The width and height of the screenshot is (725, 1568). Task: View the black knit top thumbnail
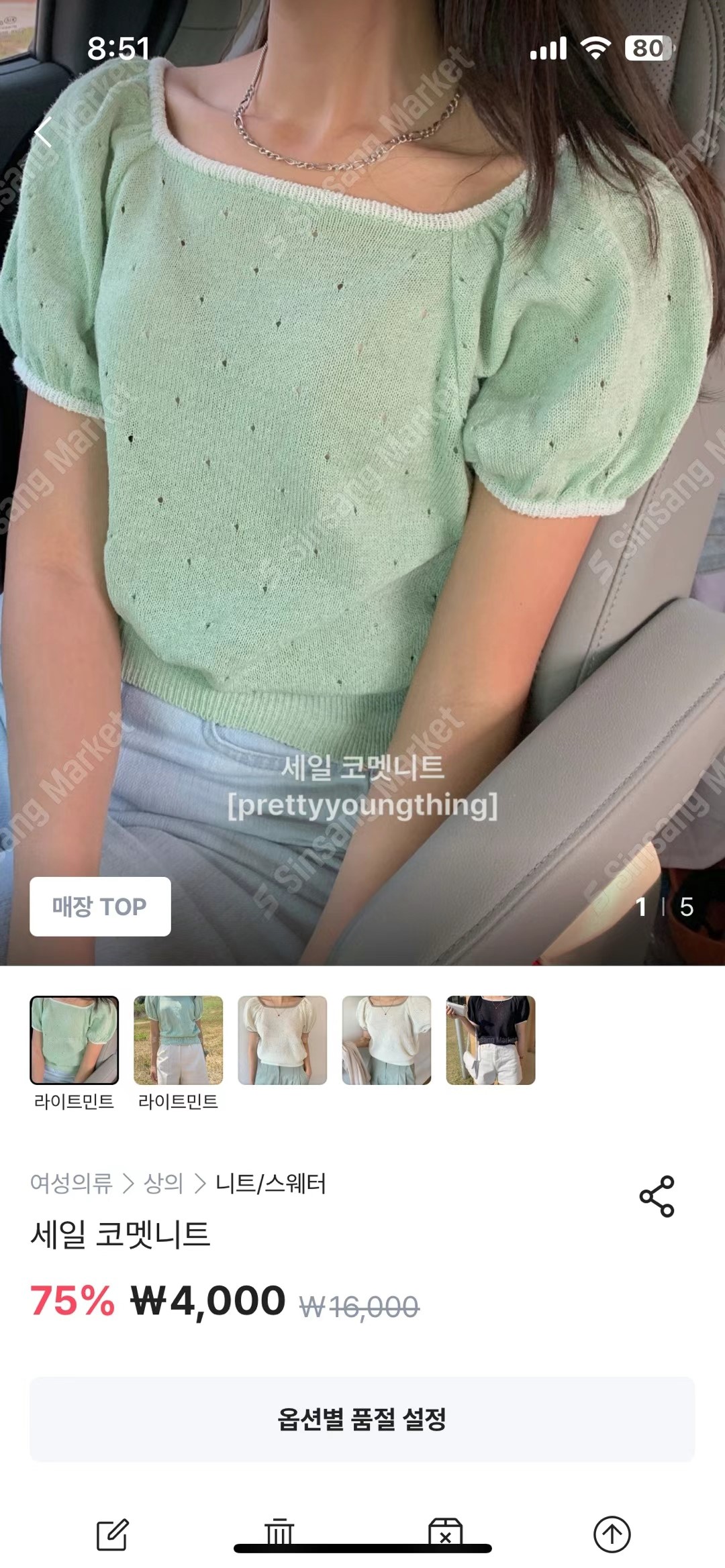[x=491, y=1040]
